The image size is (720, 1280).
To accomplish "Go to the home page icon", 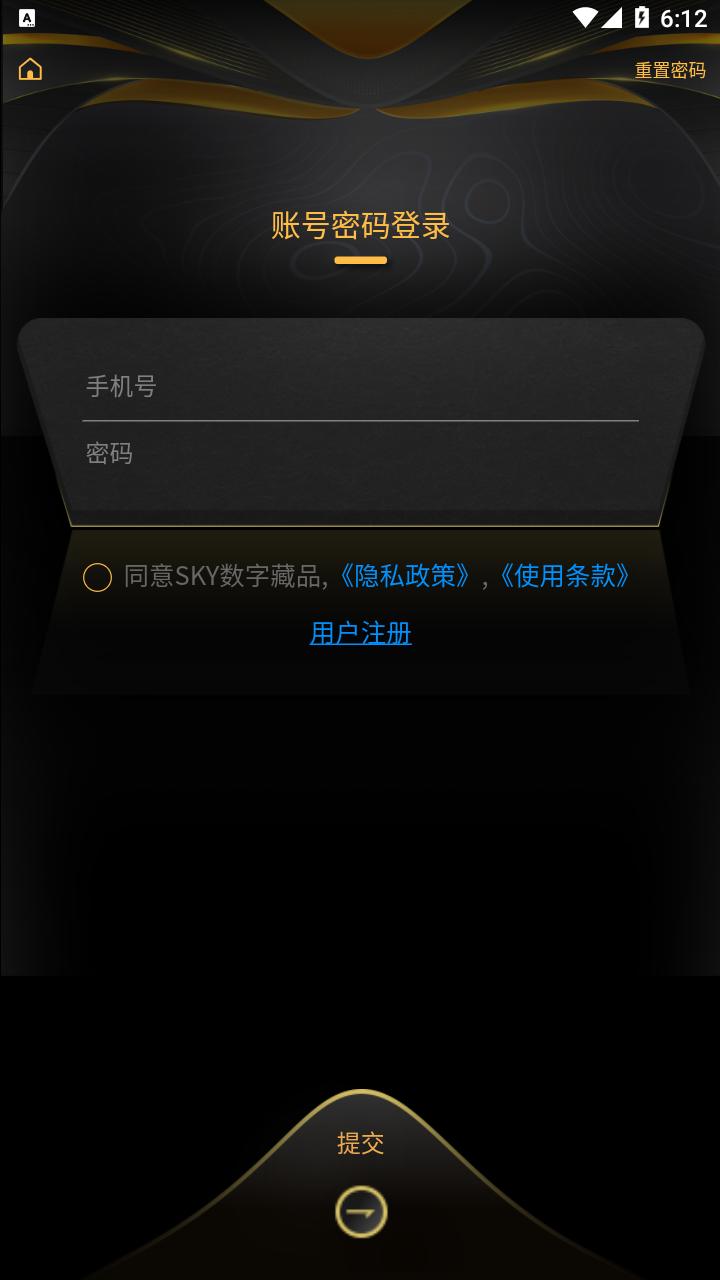I will (31, 69).
